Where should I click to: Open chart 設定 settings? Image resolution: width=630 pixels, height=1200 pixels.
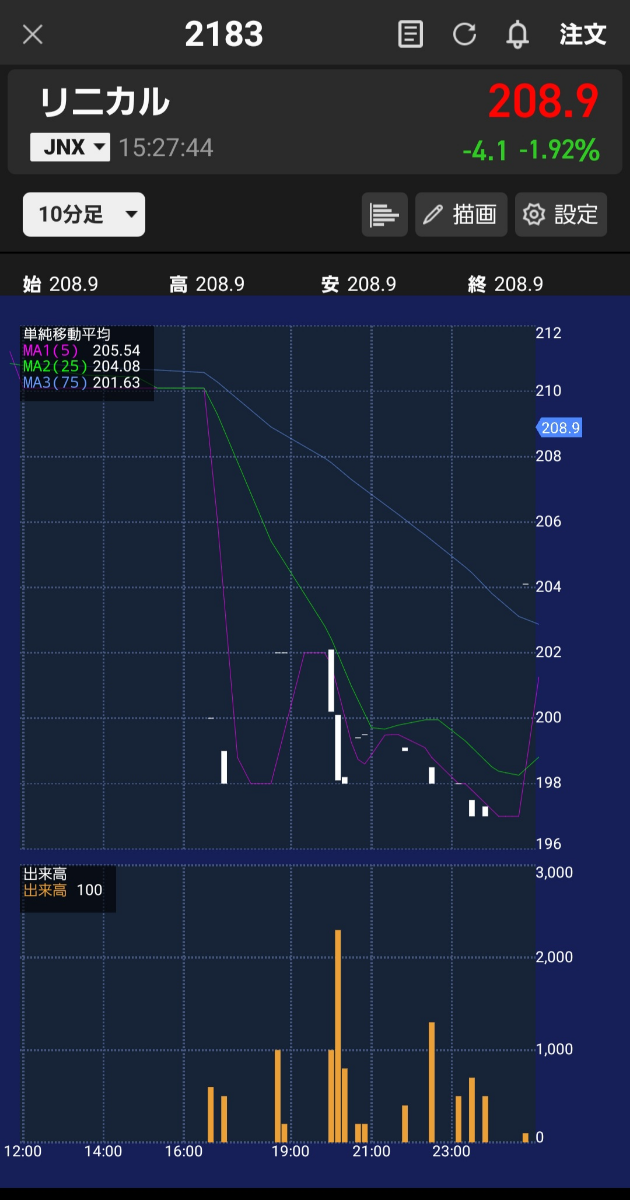point(561,214)
